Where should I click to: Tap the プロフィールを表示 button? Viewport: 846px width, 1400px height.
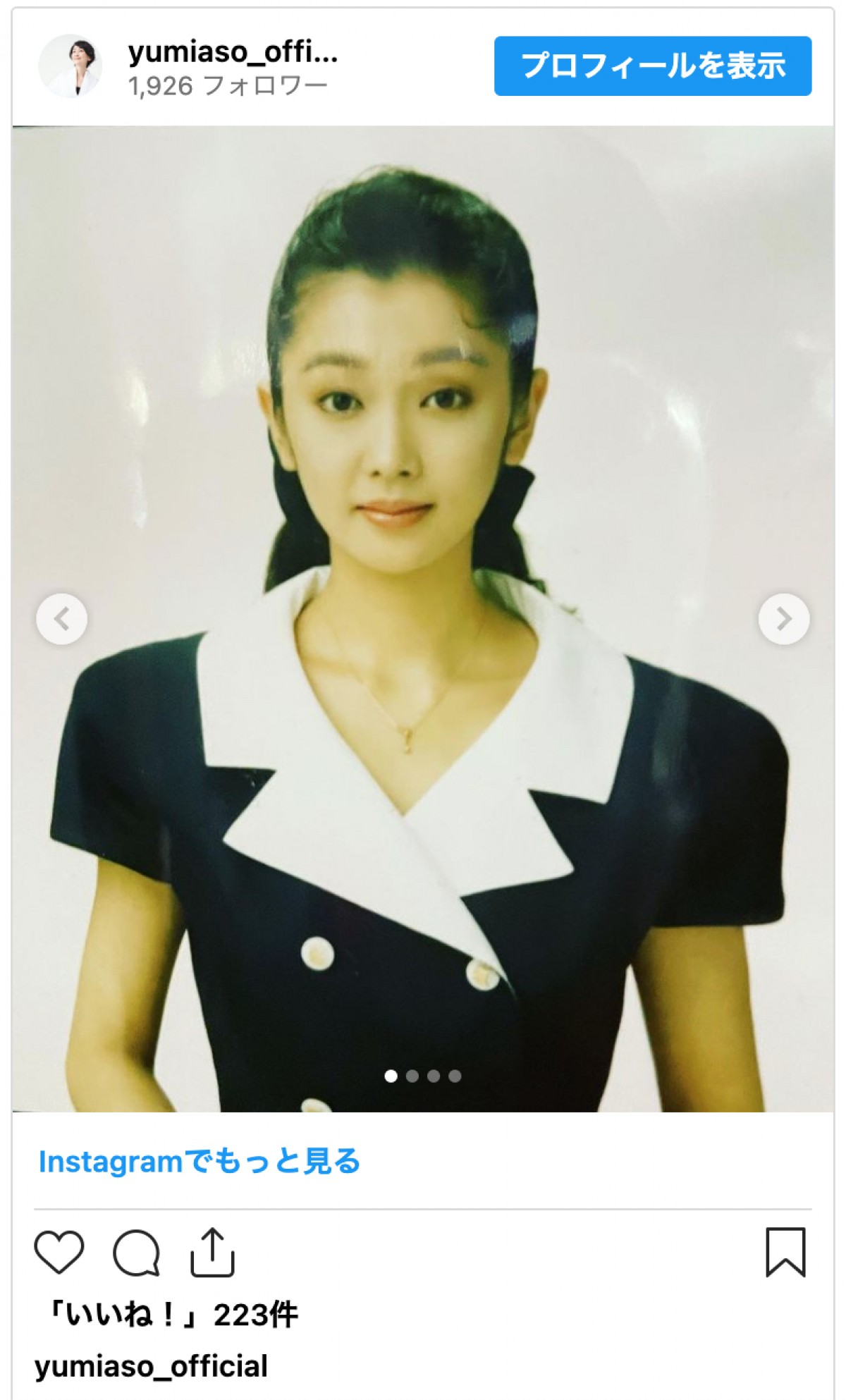(652, 66)
